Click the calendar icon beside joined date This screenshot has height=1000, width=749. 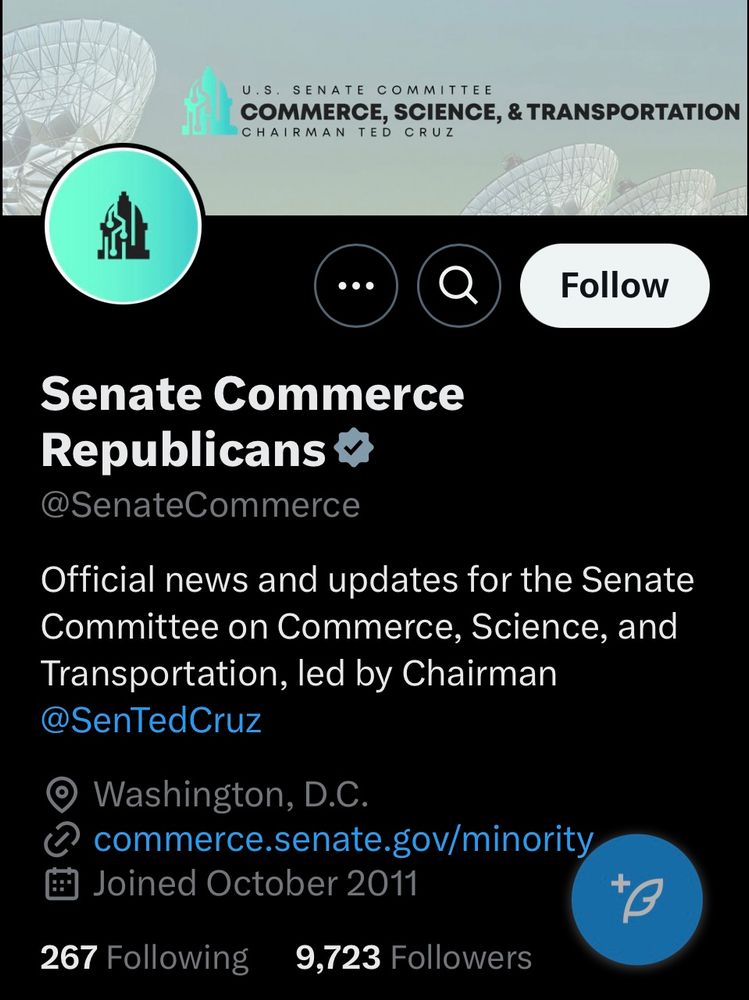tap(62, 883)
